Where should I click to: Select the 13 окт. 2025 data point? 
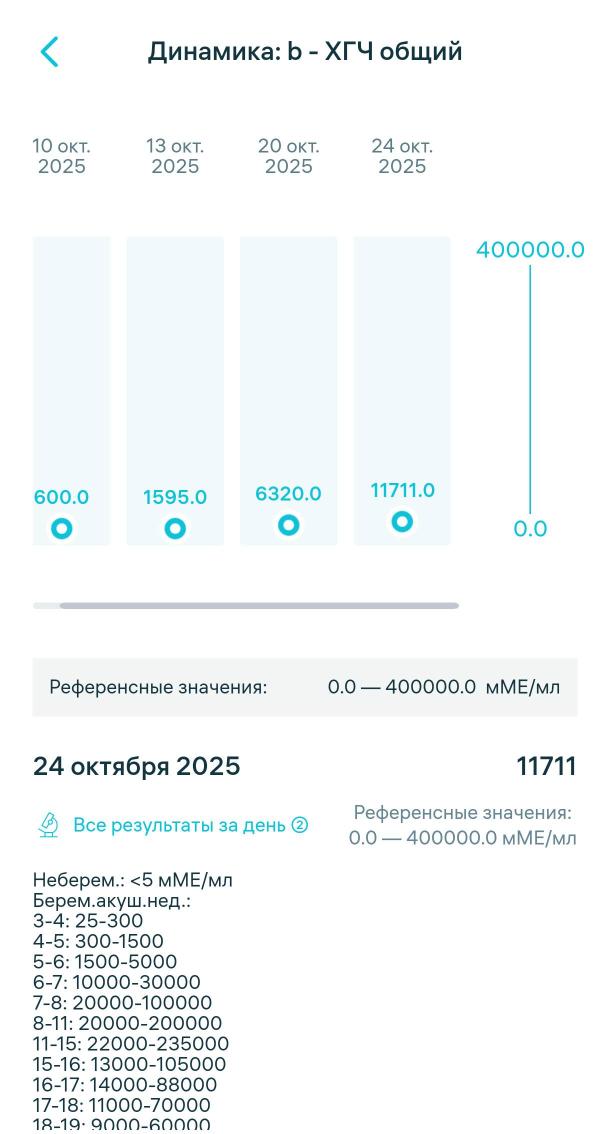point(175,529)
